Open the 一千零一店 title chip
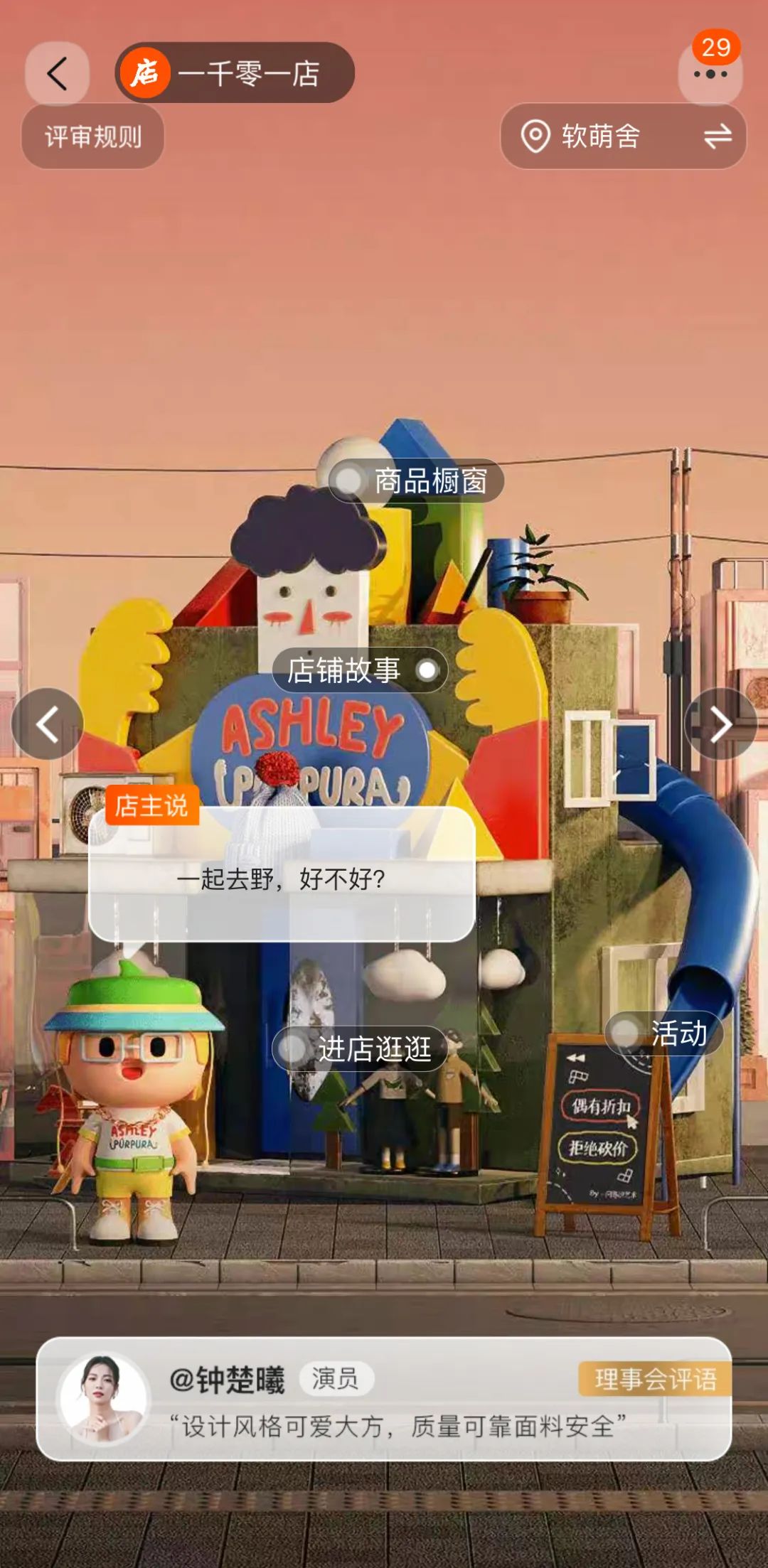This screenshot has height=1568, width=768. point(235,73)
